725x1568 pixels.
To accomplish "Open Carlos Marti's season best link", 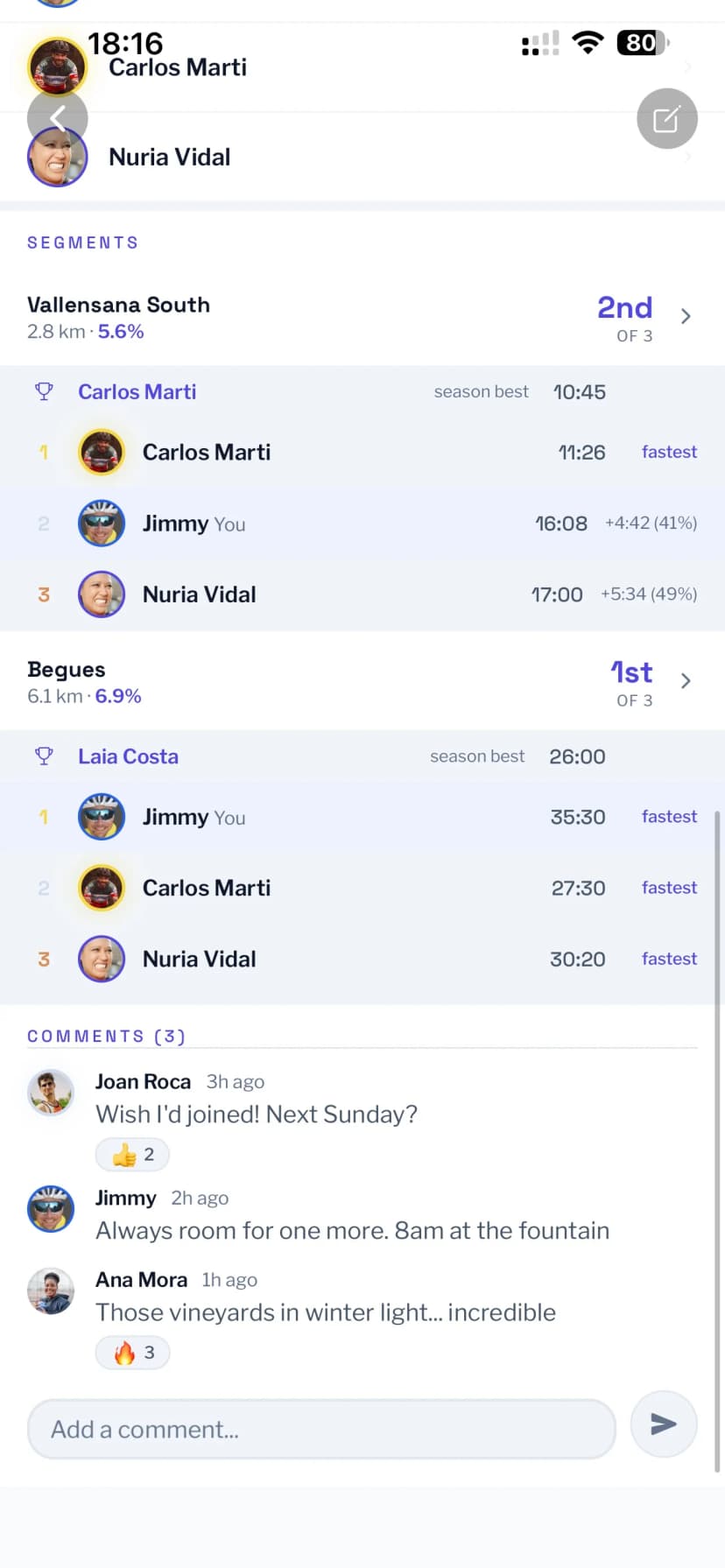I will (x=137, y=391).
